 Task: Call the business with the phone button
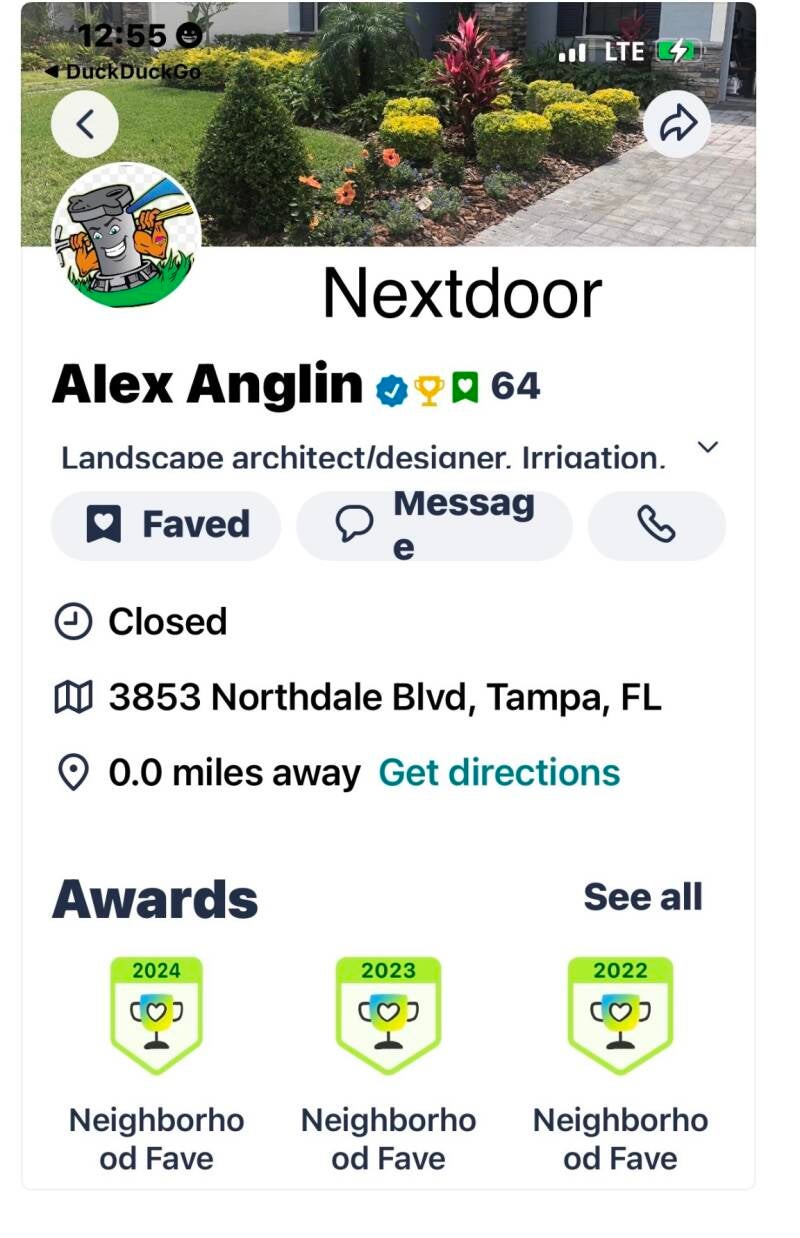point(656,525)
